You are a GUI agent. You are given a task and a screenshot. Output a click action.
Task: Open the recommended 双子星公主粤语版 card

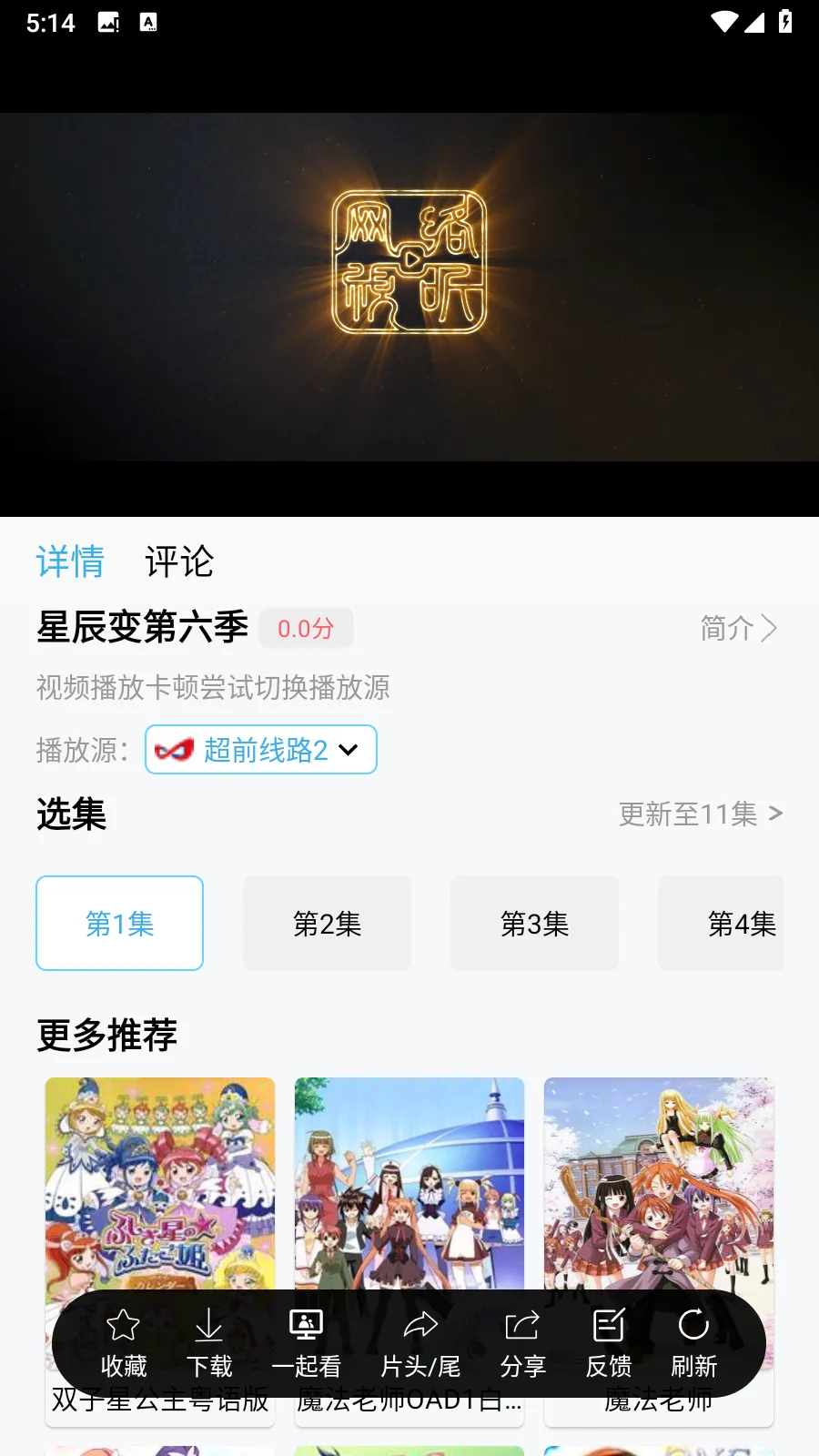(160, 1183)
